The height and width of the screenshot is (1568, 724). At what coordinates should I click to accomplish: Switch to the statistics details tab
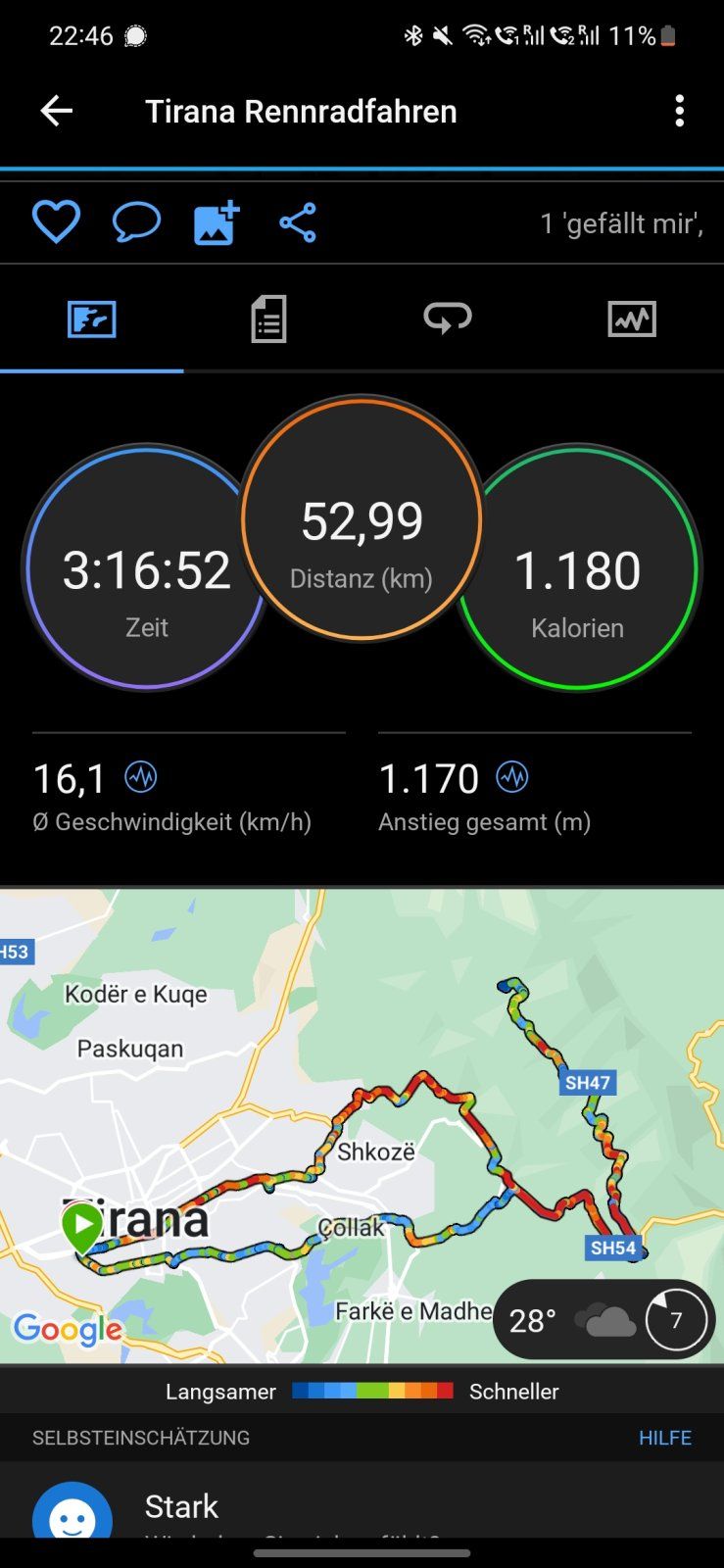point(268,318)
